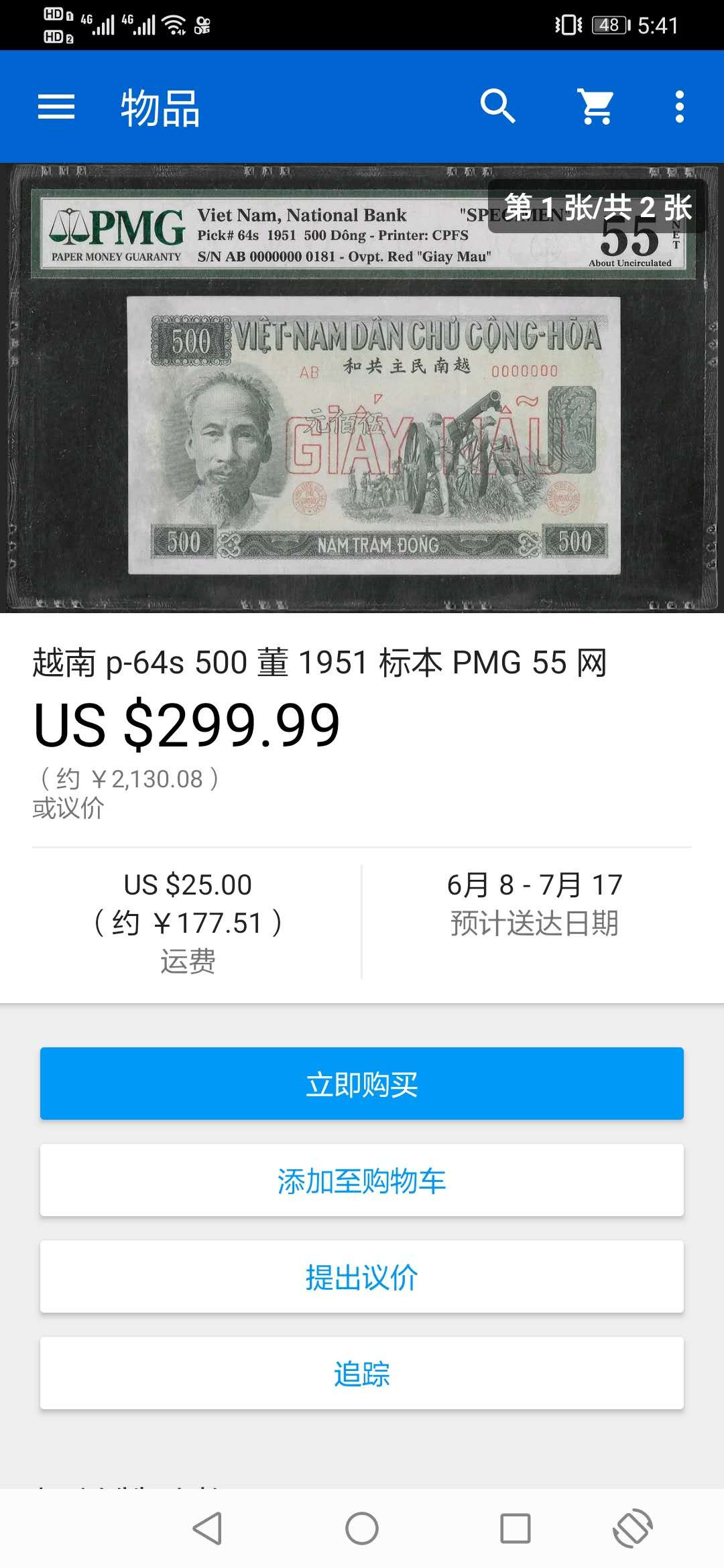Open the overflow menu
Screen dimensions: 724x1568
click(679, 107)
